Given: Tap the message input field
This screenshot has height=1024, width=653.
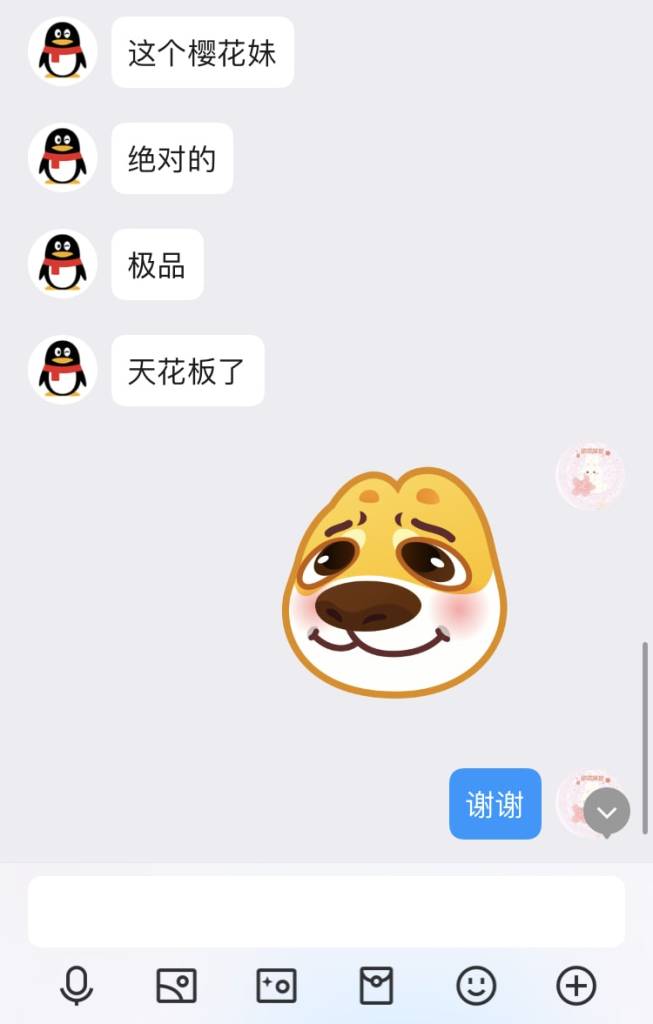Looking at the screenshot, I should (326, 911).
